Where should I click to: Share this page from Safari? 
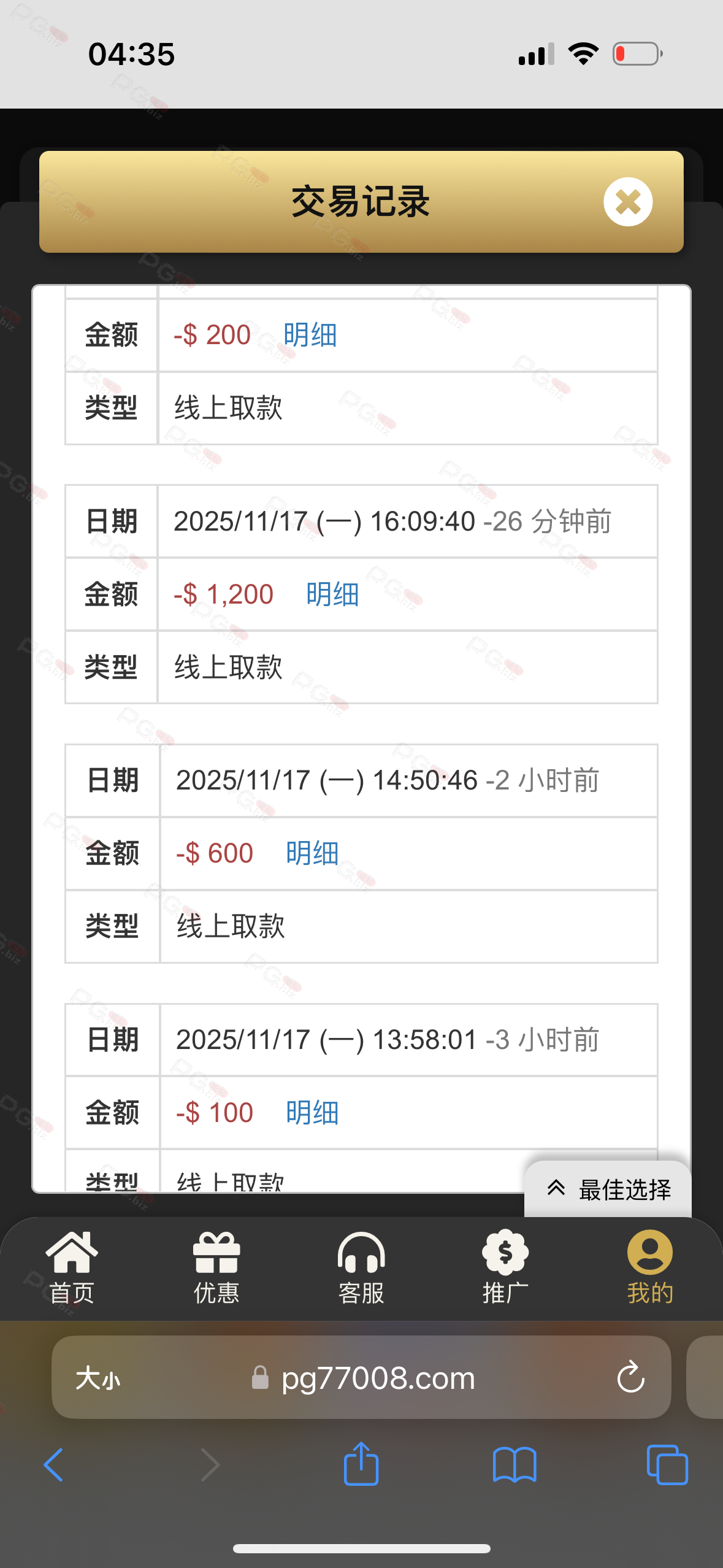(361, 1464)
